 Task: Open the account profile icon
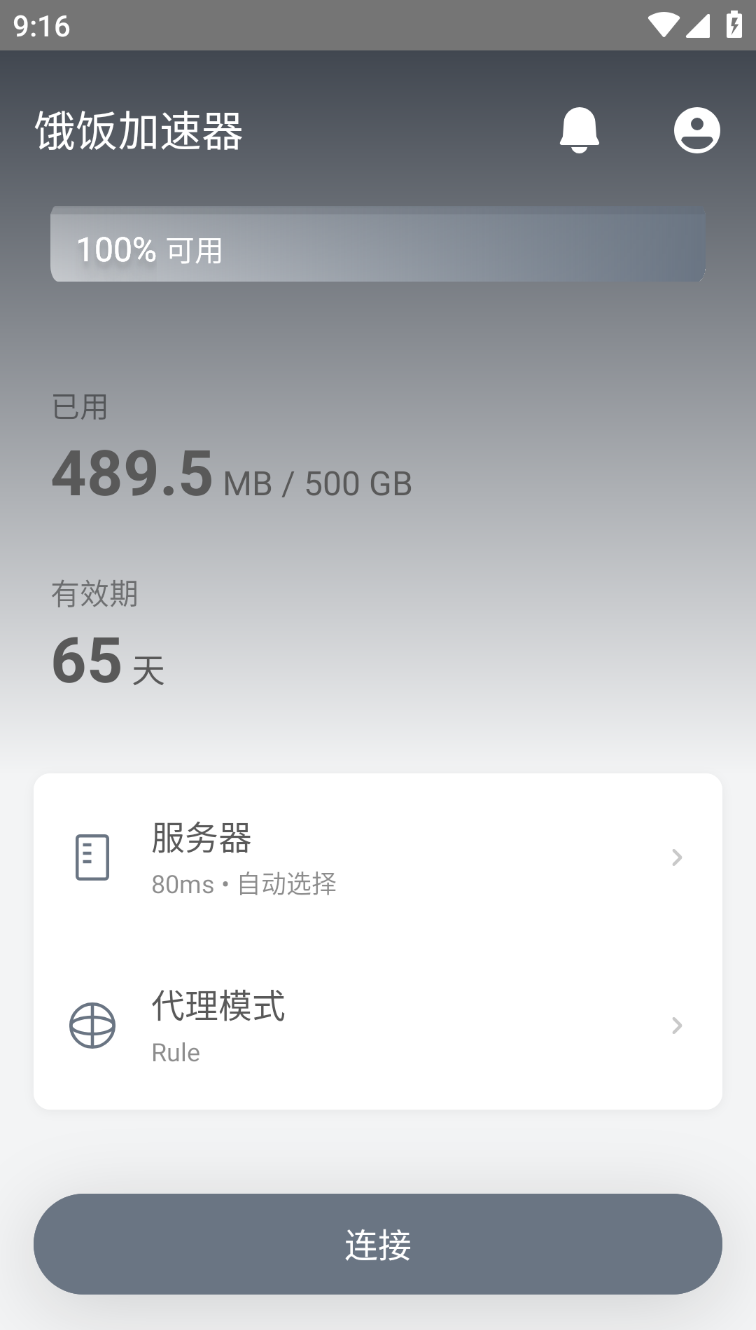tap(697, 130)
